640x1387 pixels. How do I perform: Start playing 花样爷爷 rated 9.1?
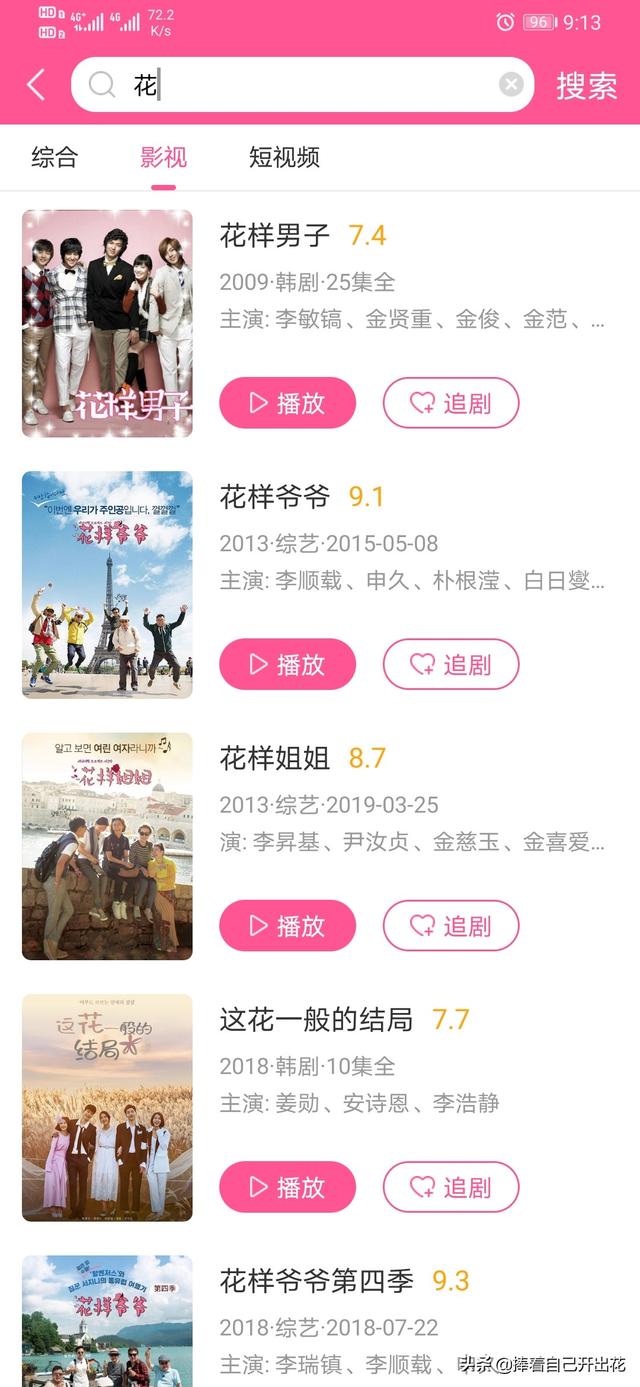pos(287,664)
